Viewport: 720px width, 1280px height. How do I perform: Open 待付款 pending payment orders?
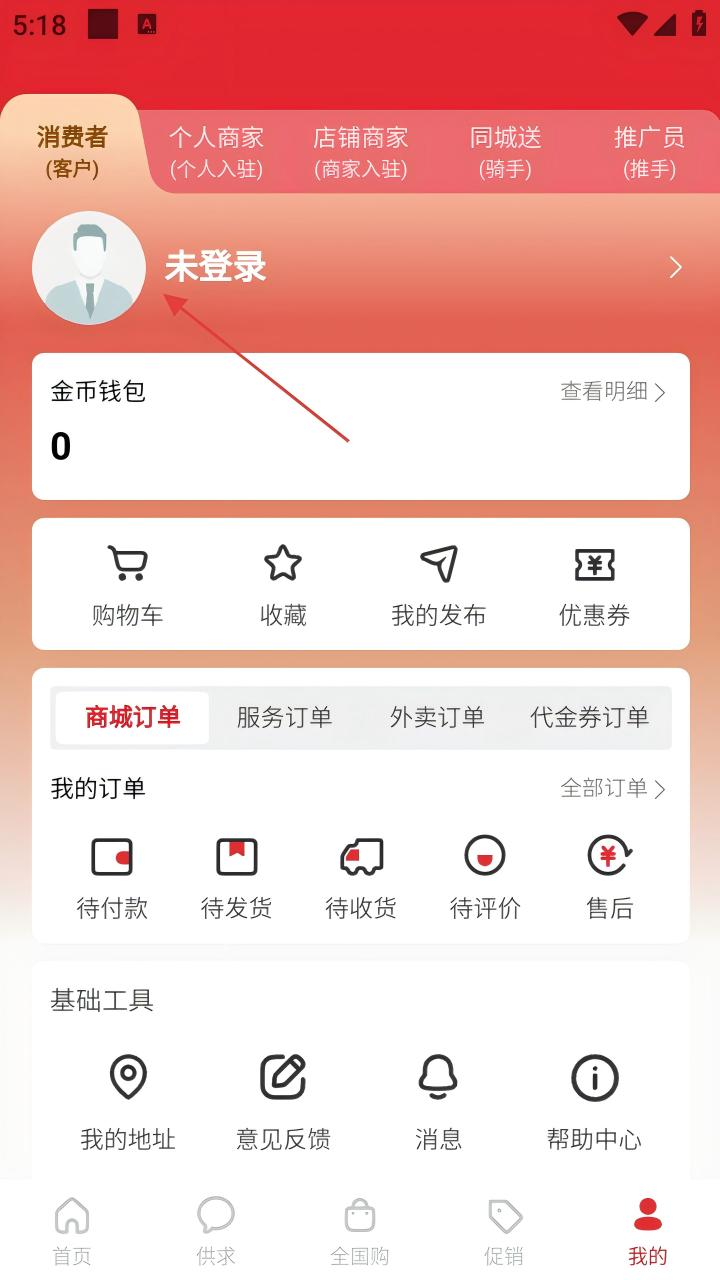coord(112,877)
